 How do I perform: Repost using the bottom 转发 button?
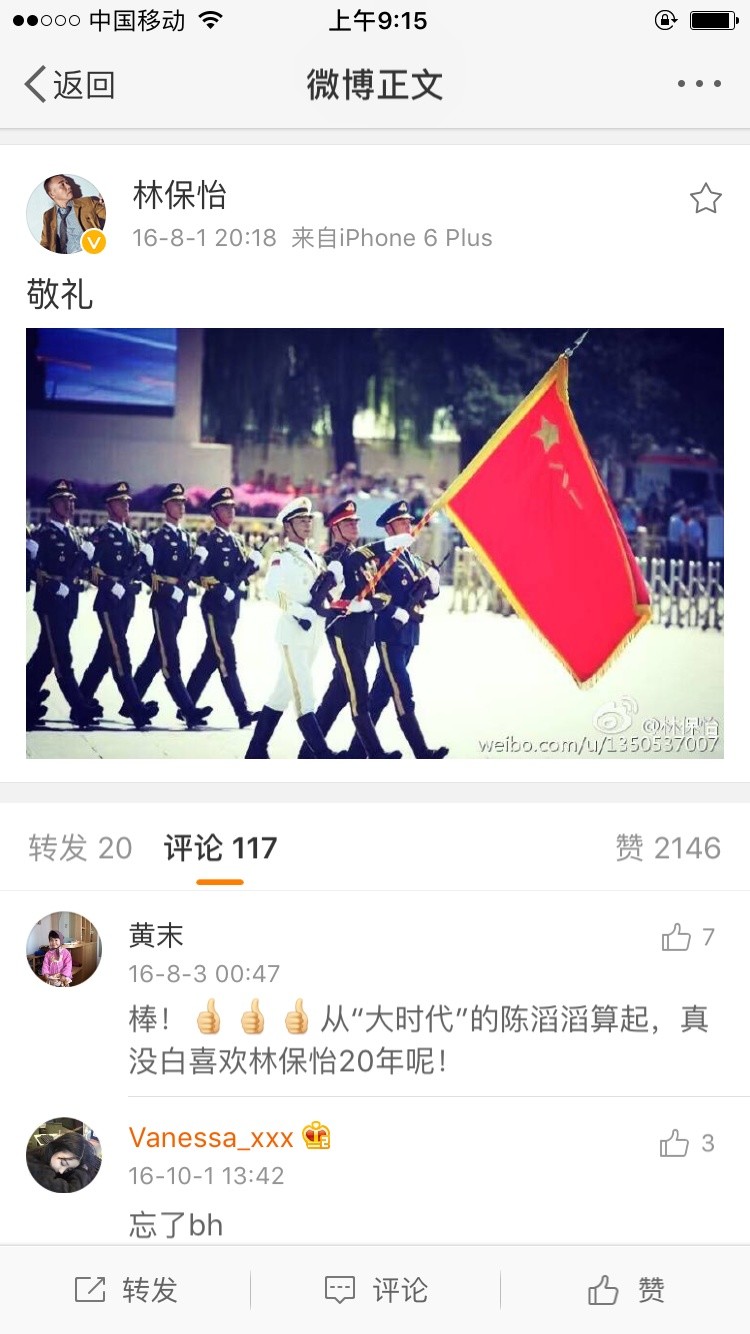tap(126, 1290)
